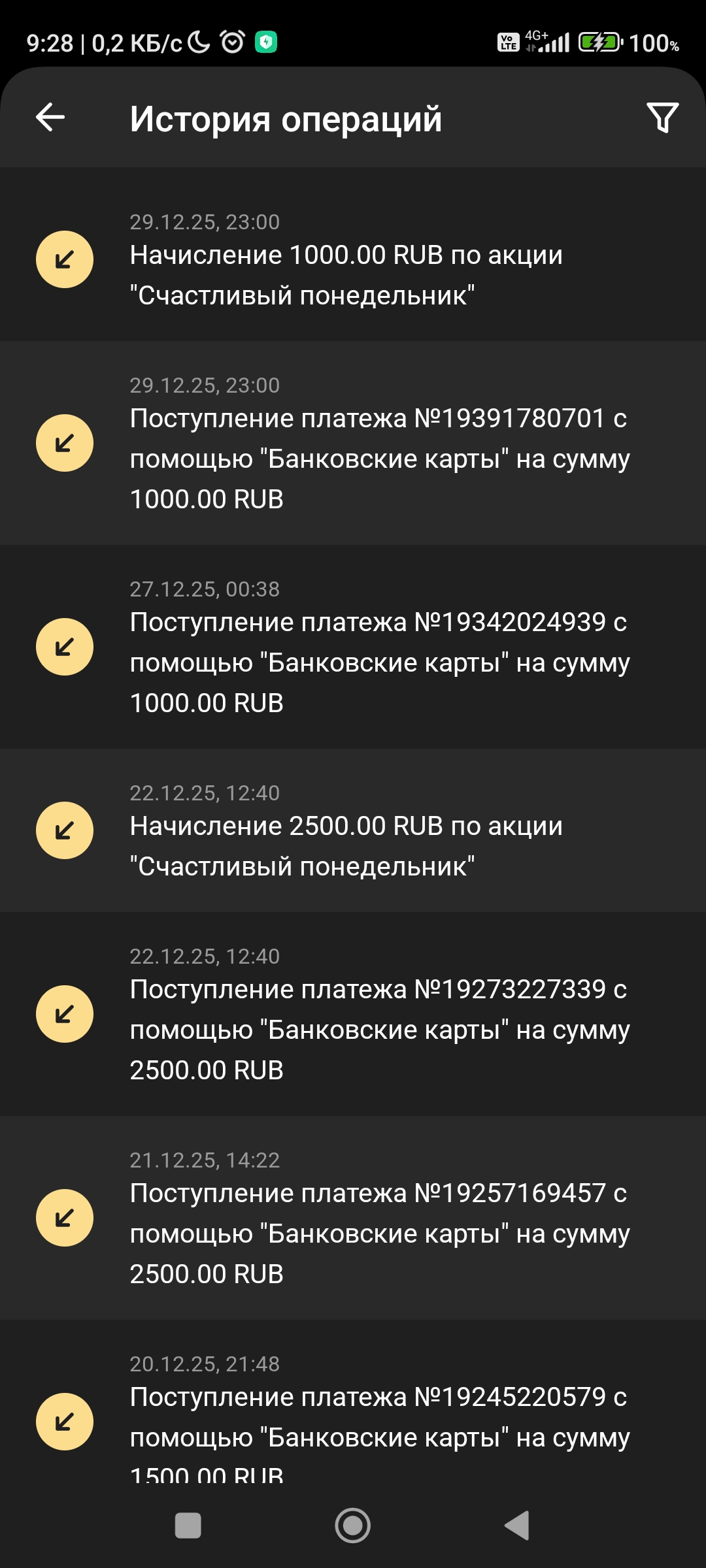Open the recent apps overview
Screen dimensions: 706x1568
coord(188,1526)
